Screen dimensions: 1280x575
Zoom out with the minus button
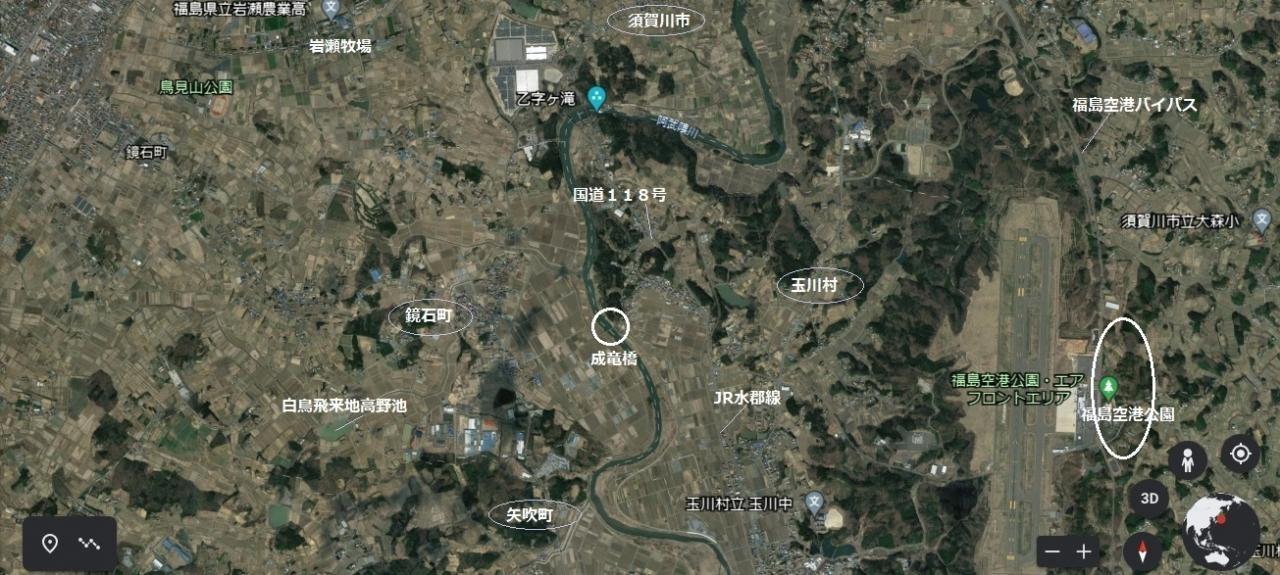(1051, 550)
